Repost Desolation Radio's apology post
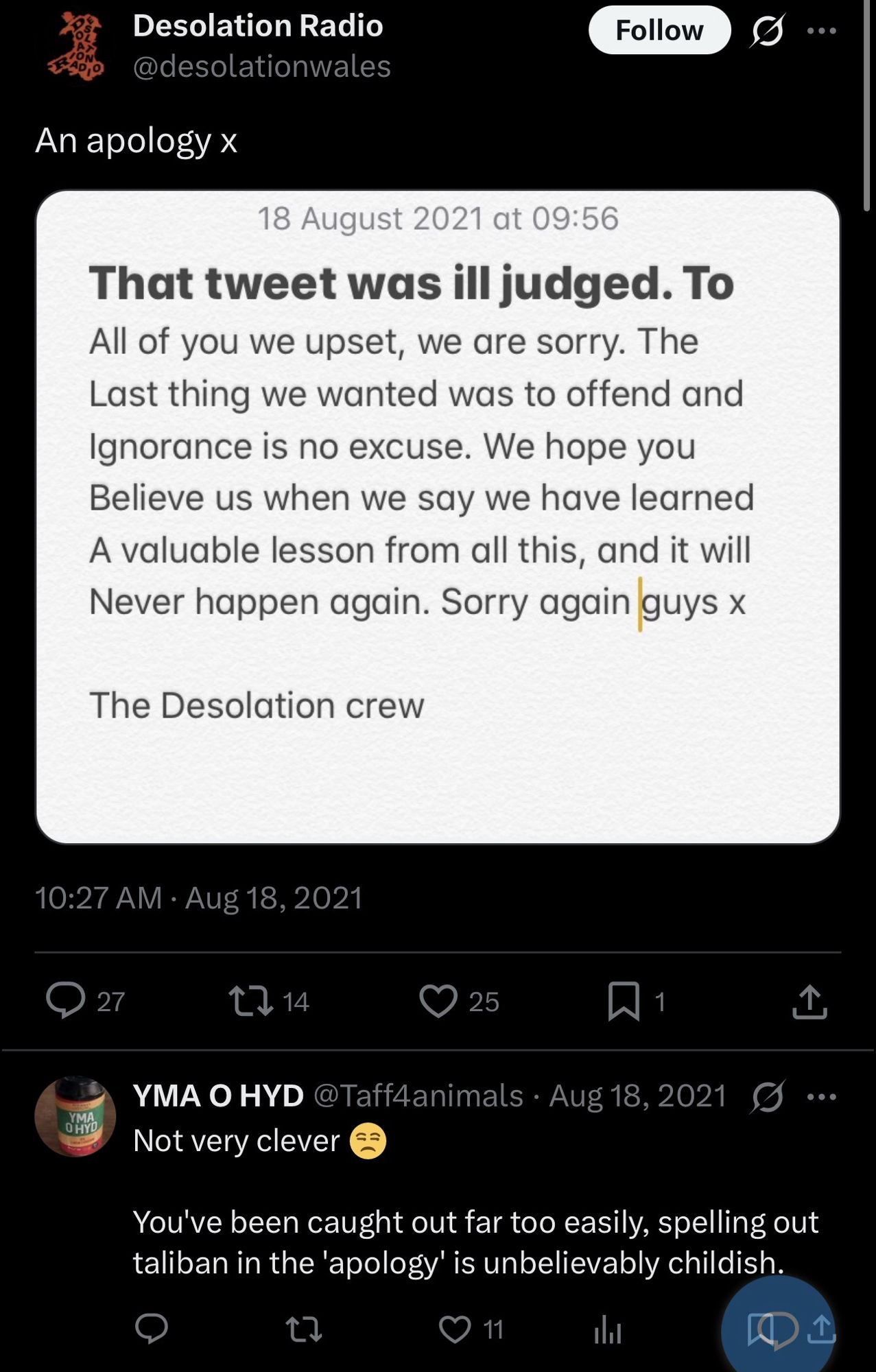The height and width of the screenshot is (1372, 876). click(x=250, y=1001)
